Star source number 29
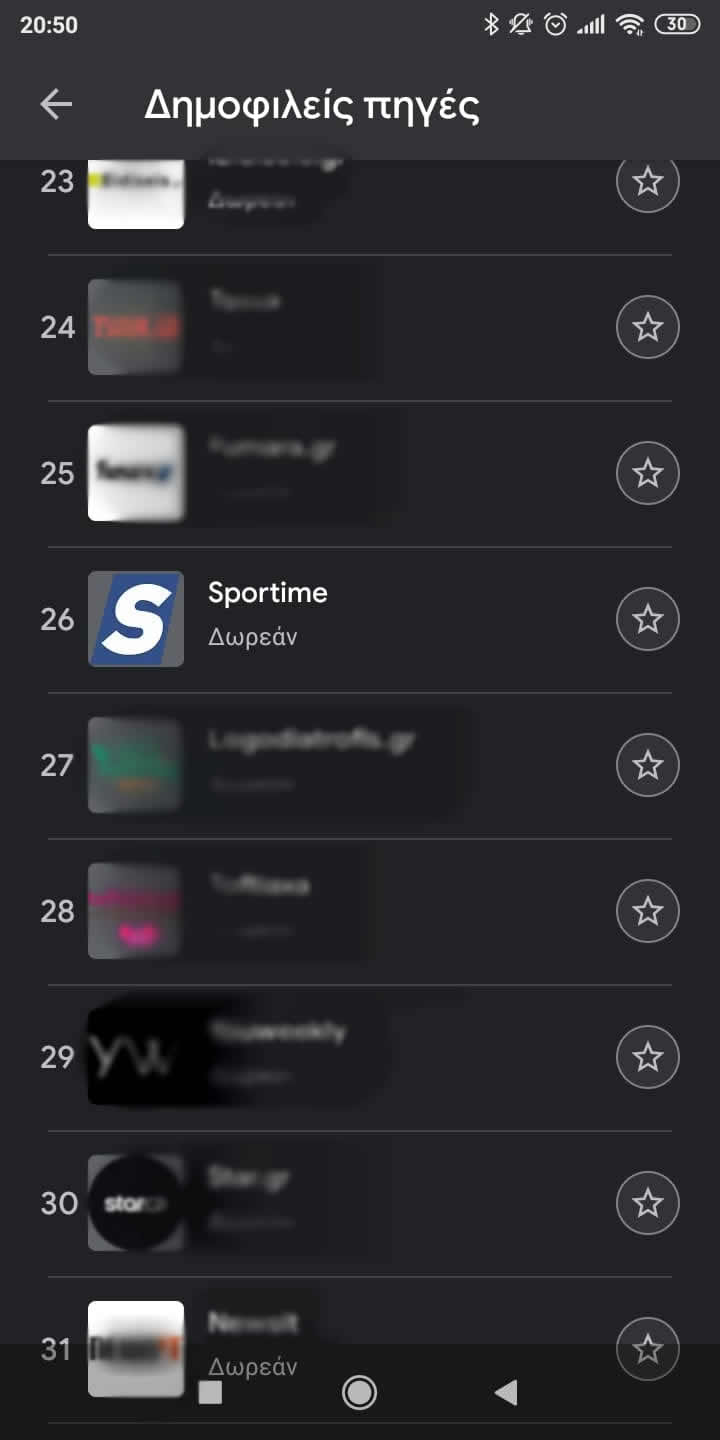 coord(648,1057)
